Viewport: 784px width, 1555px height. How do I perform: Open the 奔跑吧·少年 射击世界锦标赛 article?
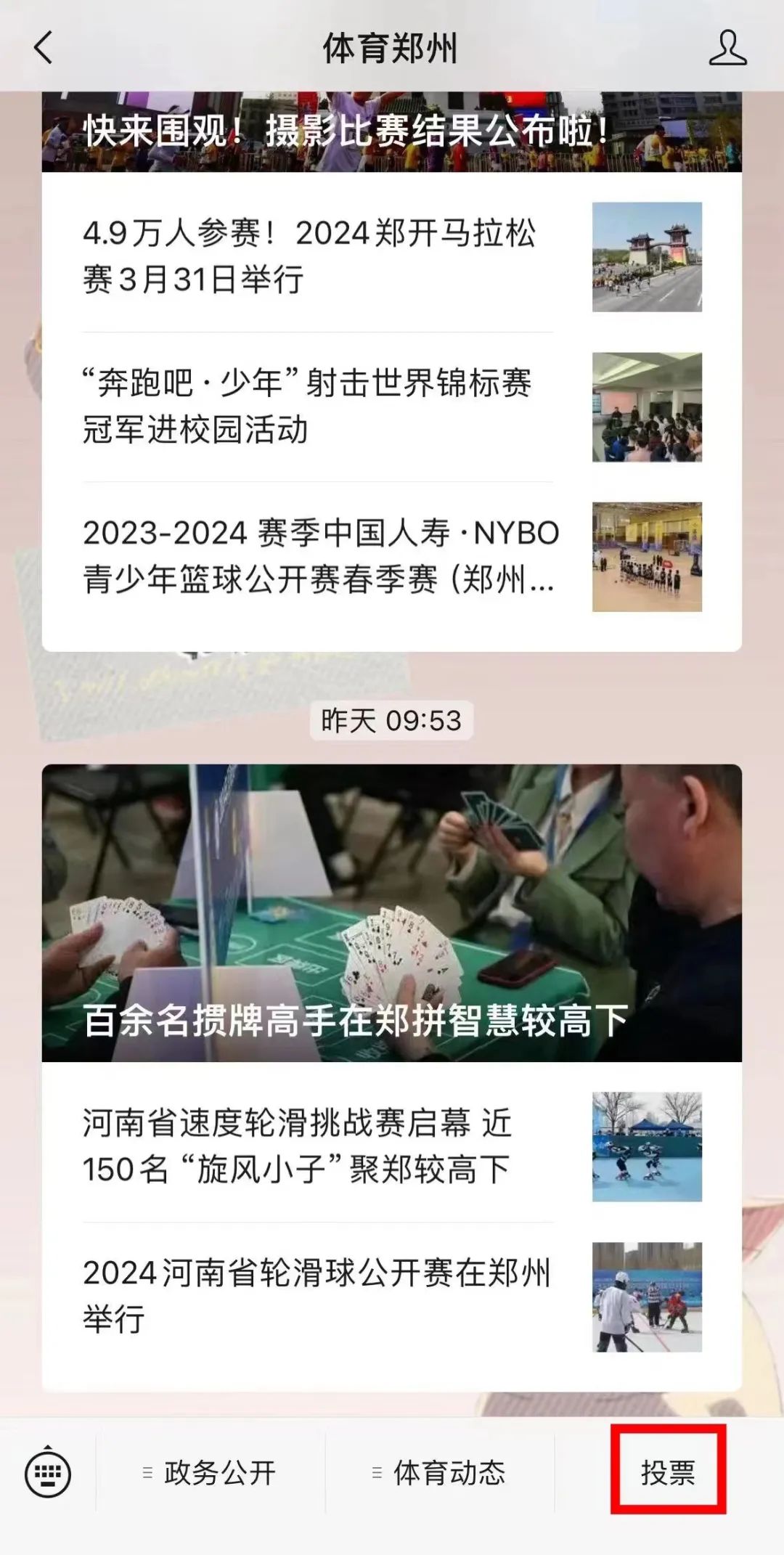pyautogui.click(x=392, y=407)
